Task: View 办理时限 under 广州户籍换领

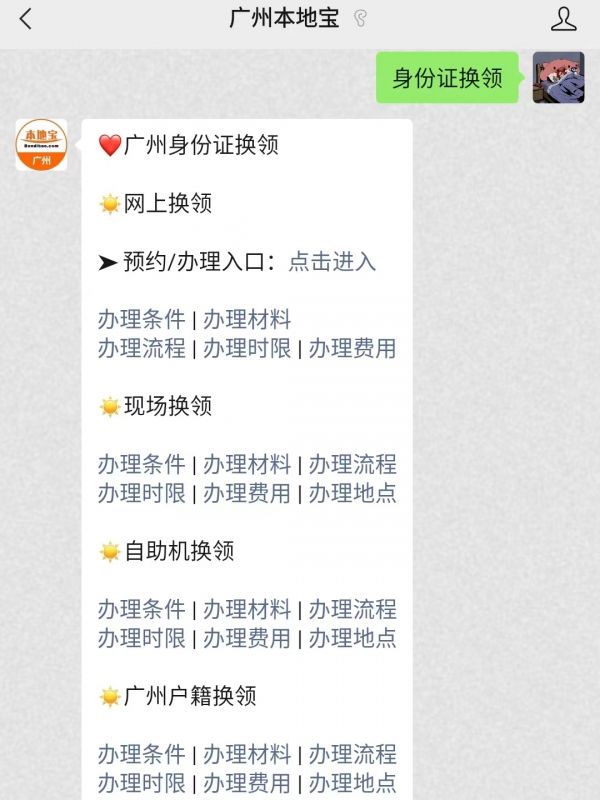Action: point(141,784)
